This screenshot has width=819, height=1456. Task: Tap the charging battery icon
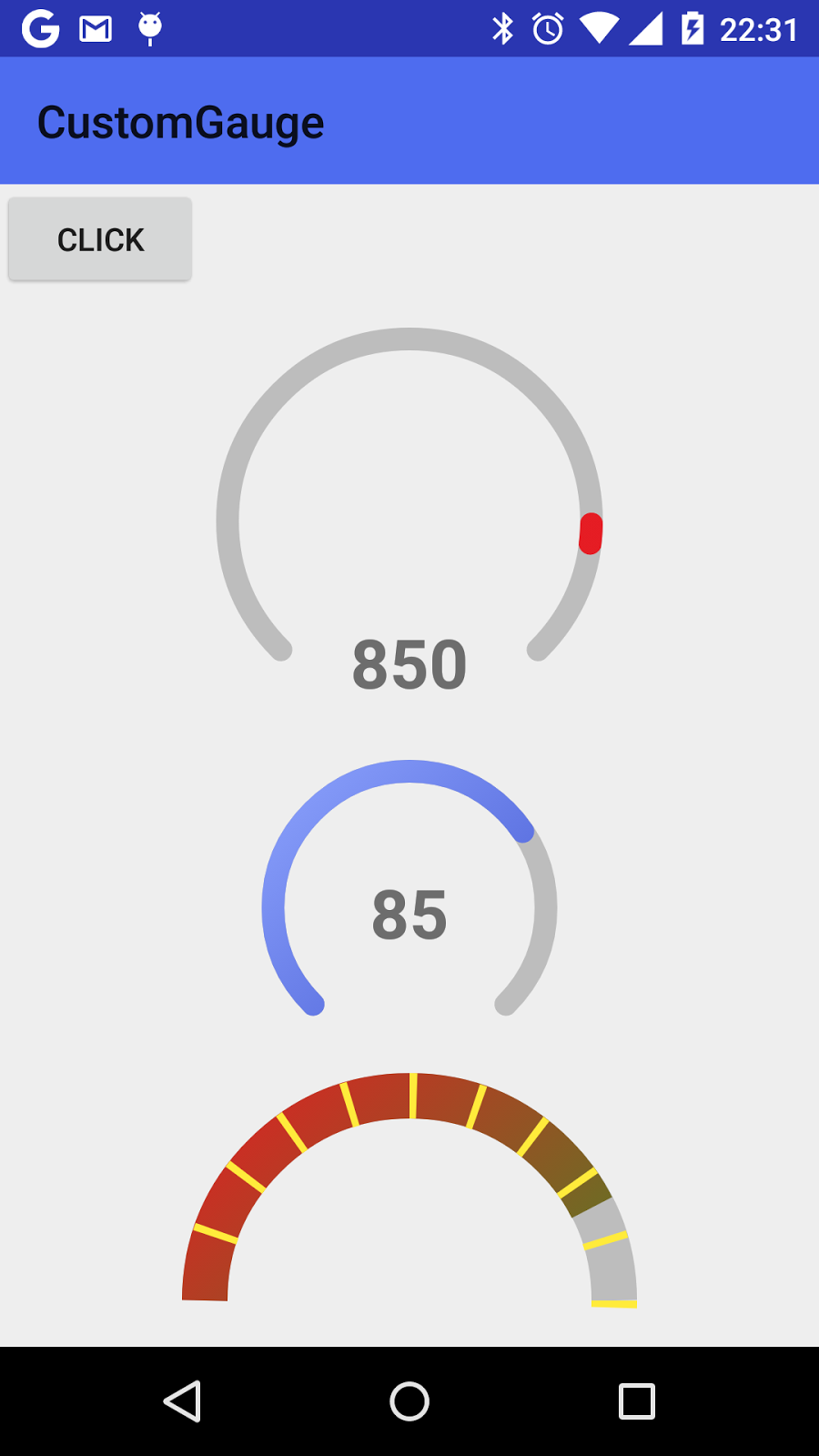[692, 27]
